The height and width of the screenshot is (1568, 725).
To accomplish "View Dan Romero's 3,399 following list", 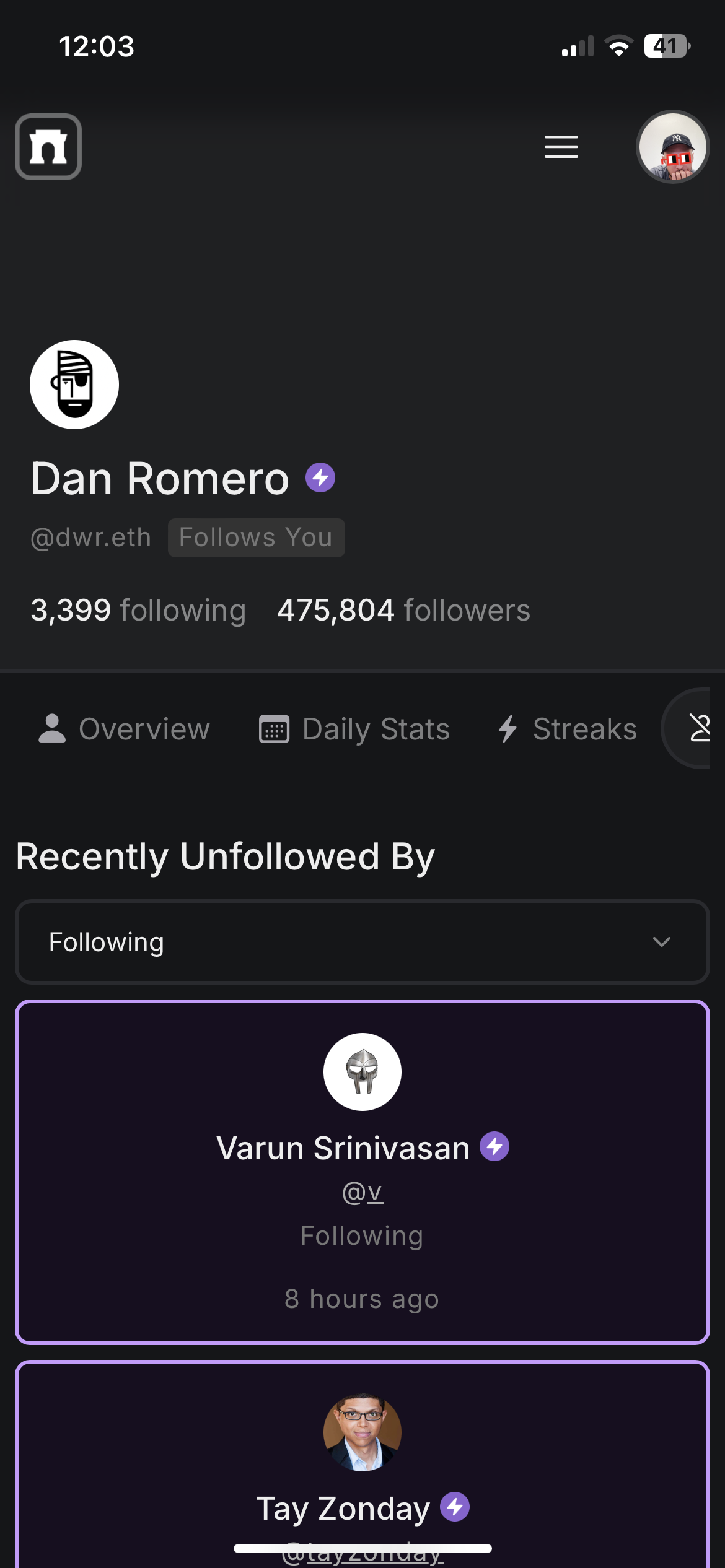I will coord(138,611).
